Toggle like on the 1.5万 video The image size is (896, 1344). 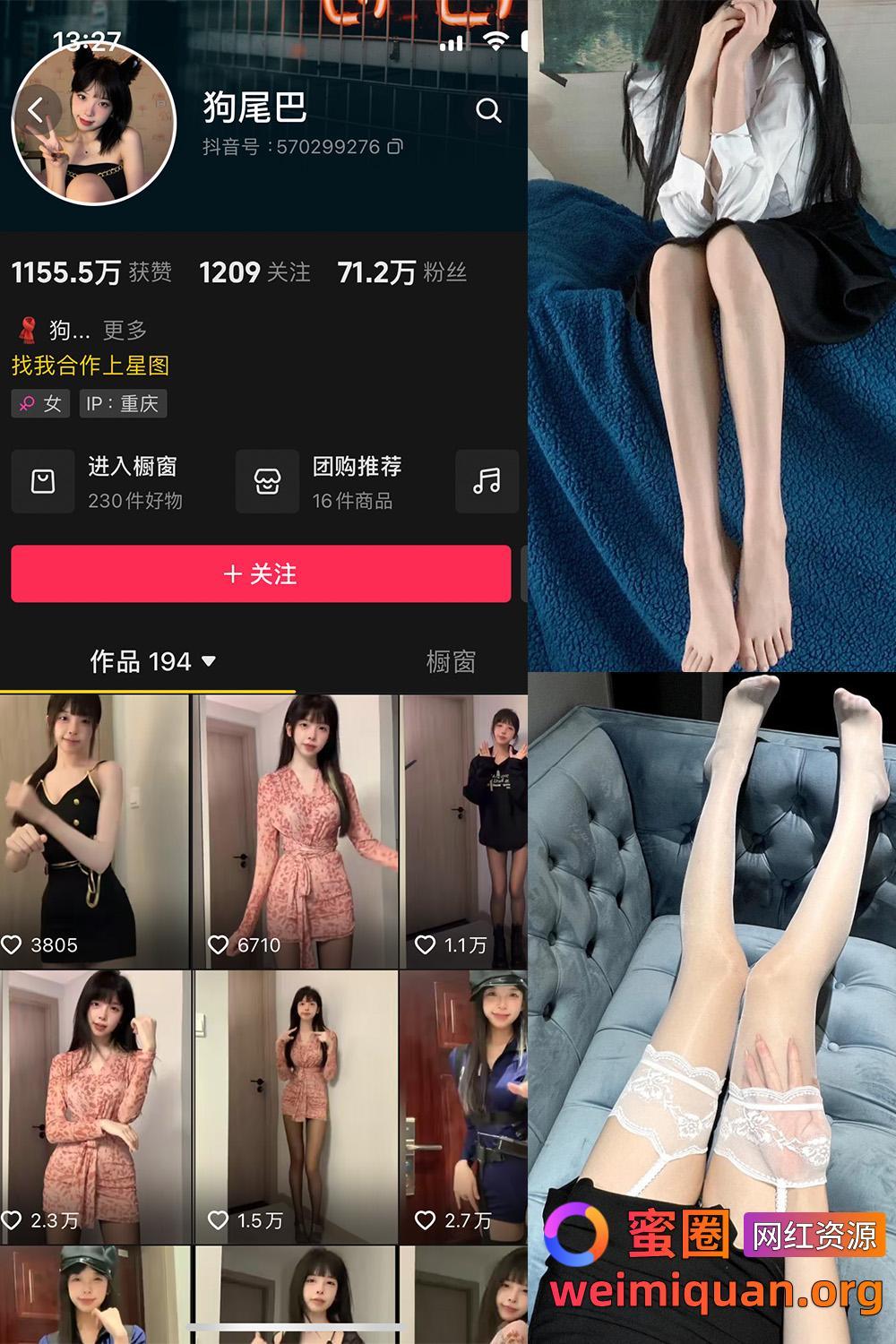(x=217, y=1219)
